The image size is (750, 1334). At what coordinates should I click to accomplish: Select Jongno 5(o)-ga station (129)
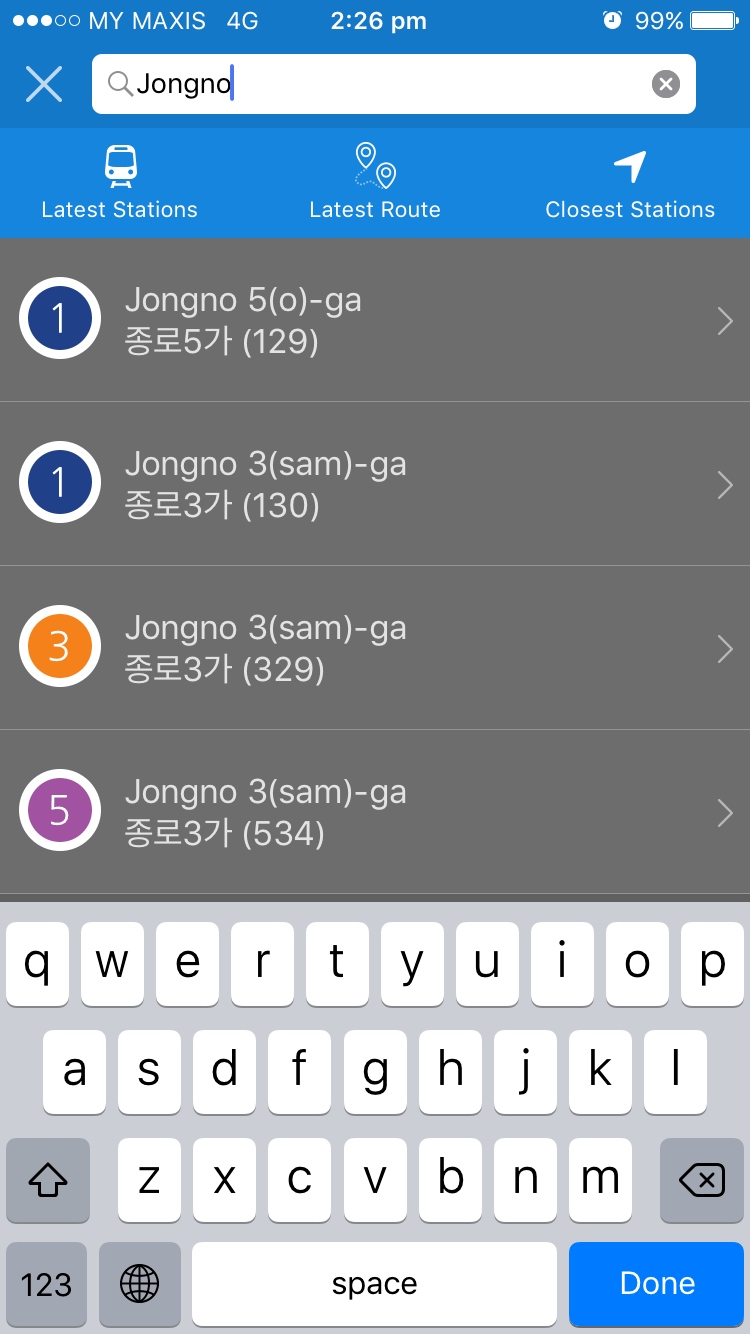375,320
